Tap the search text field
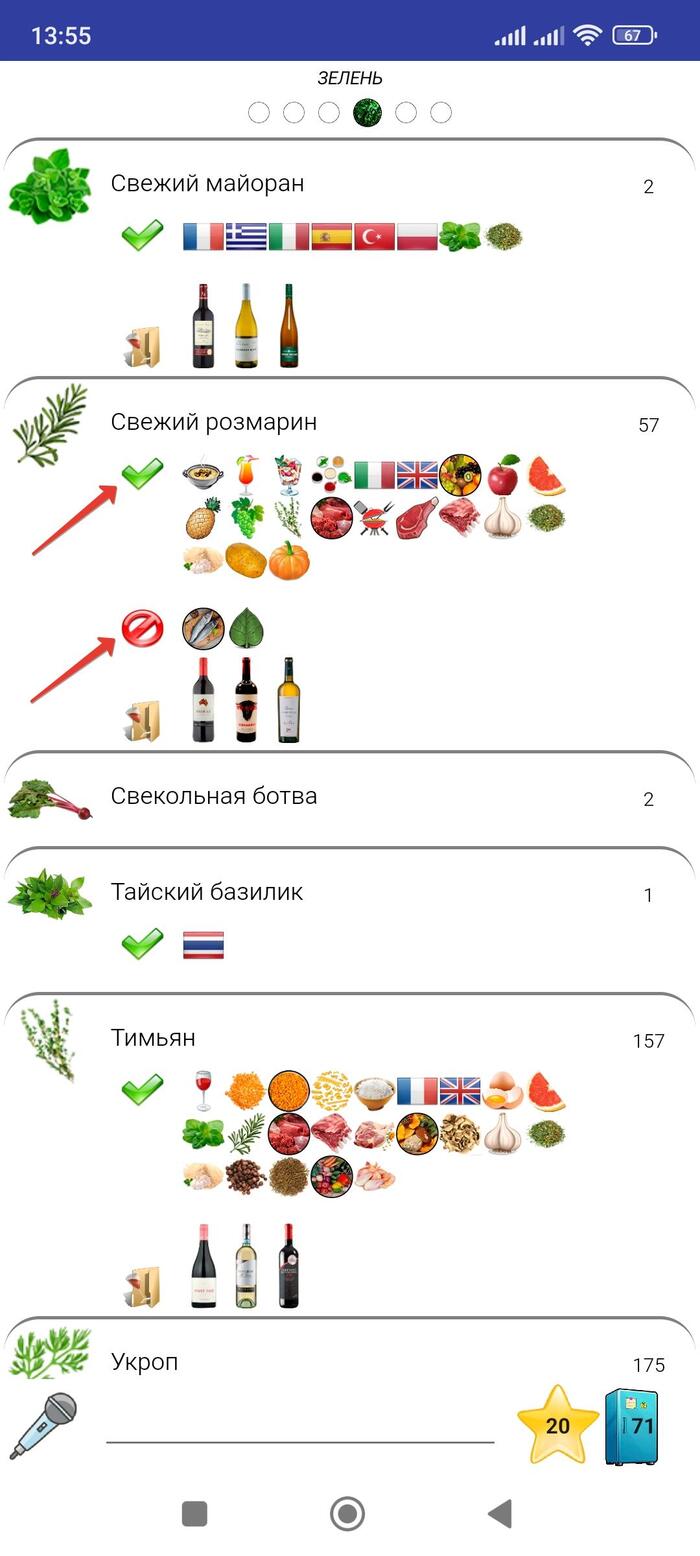The height and width of the screenshot is (1556, 700). click(300, 1425)
